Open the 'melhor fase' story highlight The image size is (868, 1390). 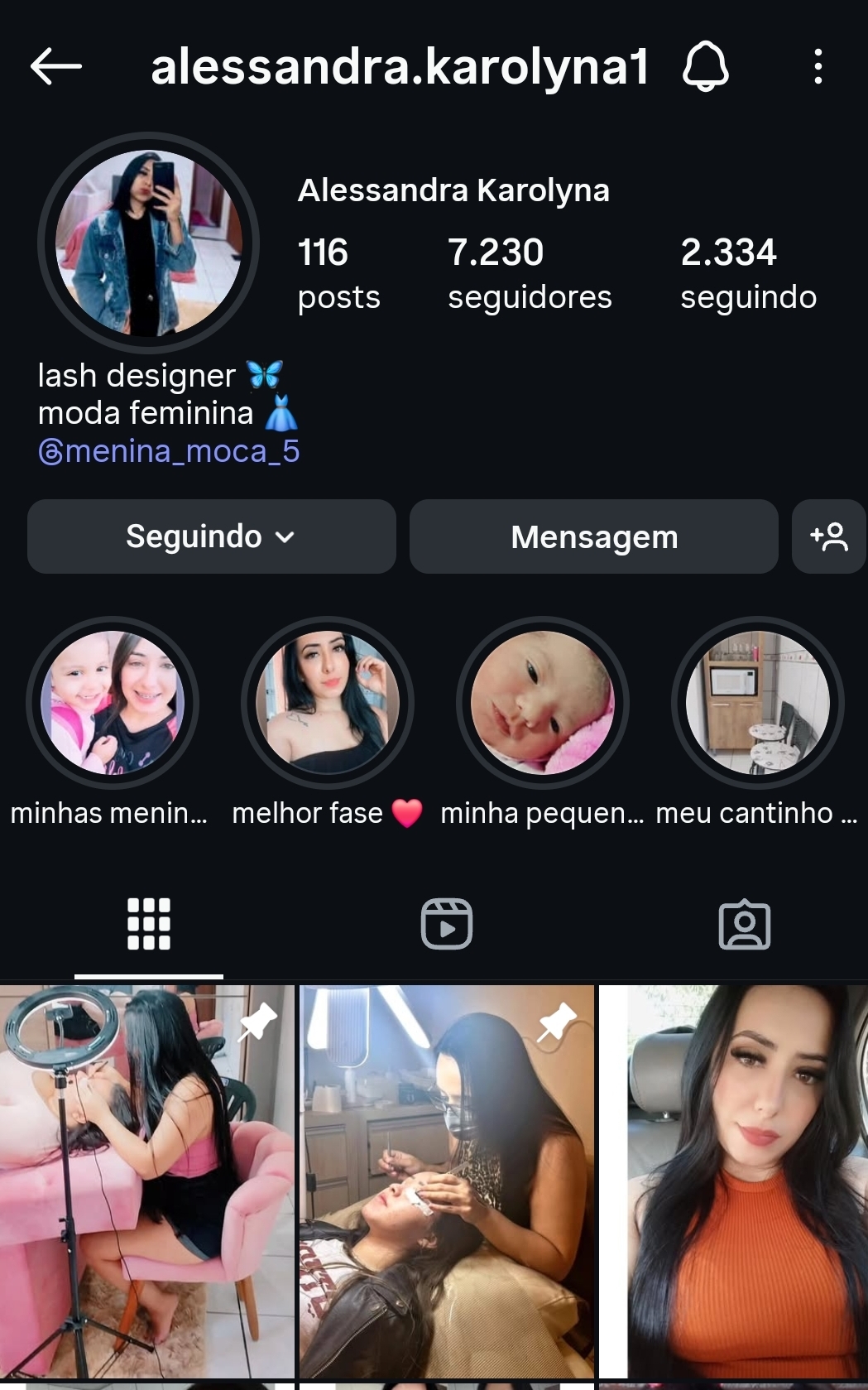tap(327, 703)
